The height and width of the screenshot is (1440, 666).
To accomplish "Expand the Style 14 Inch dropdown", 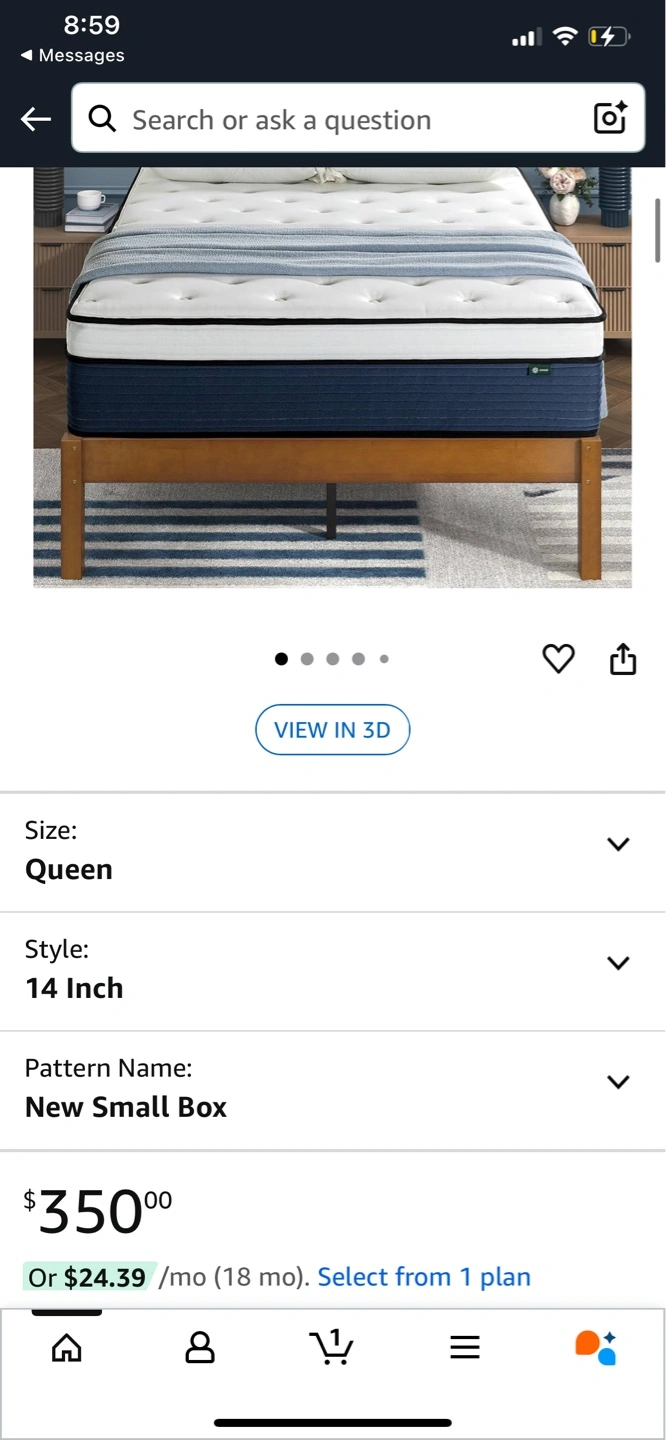I will 618,964.
